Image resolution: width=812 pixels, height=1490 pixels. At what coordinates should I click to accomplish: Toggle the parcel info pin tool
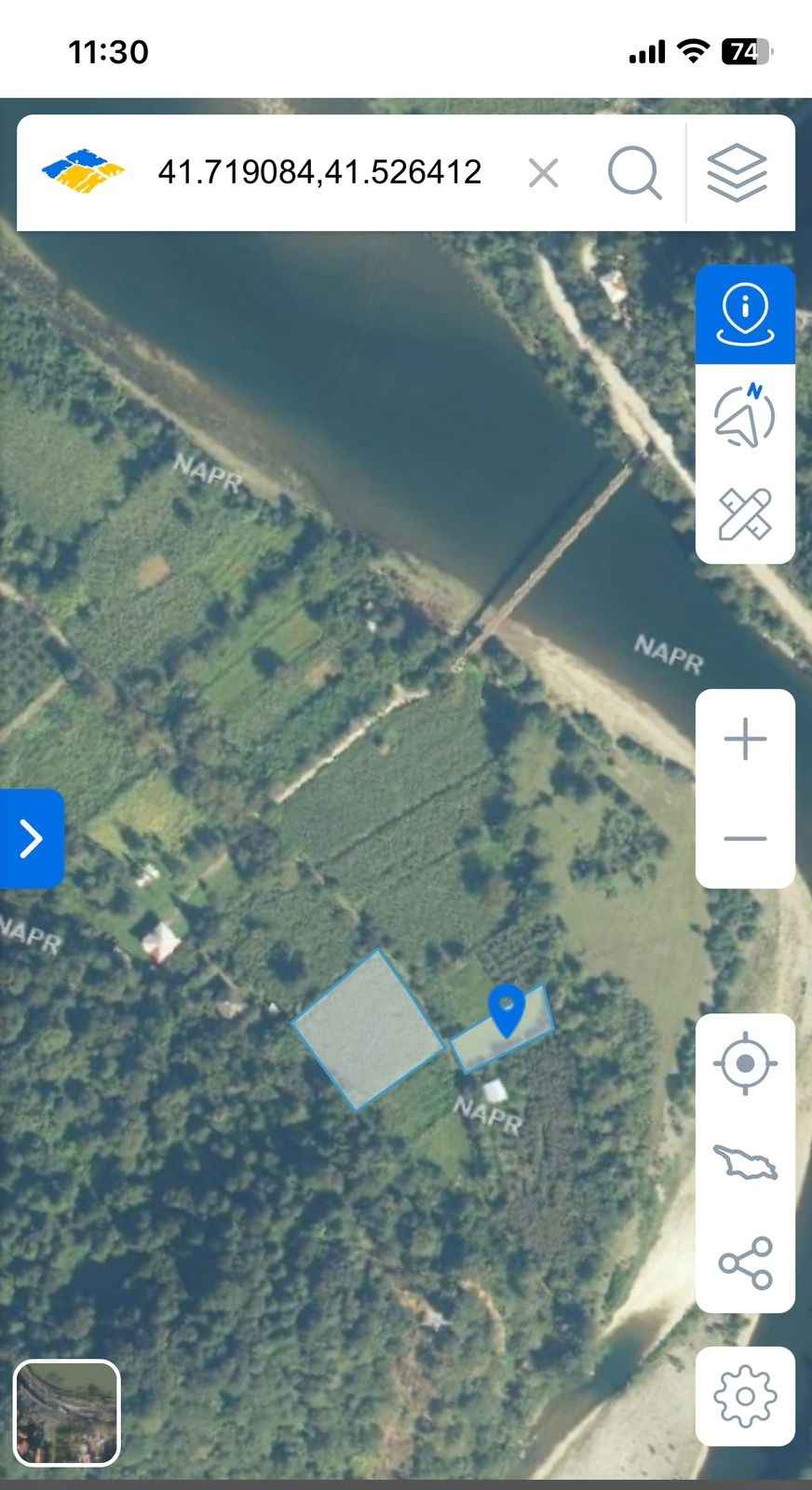(x=745, y=315)
